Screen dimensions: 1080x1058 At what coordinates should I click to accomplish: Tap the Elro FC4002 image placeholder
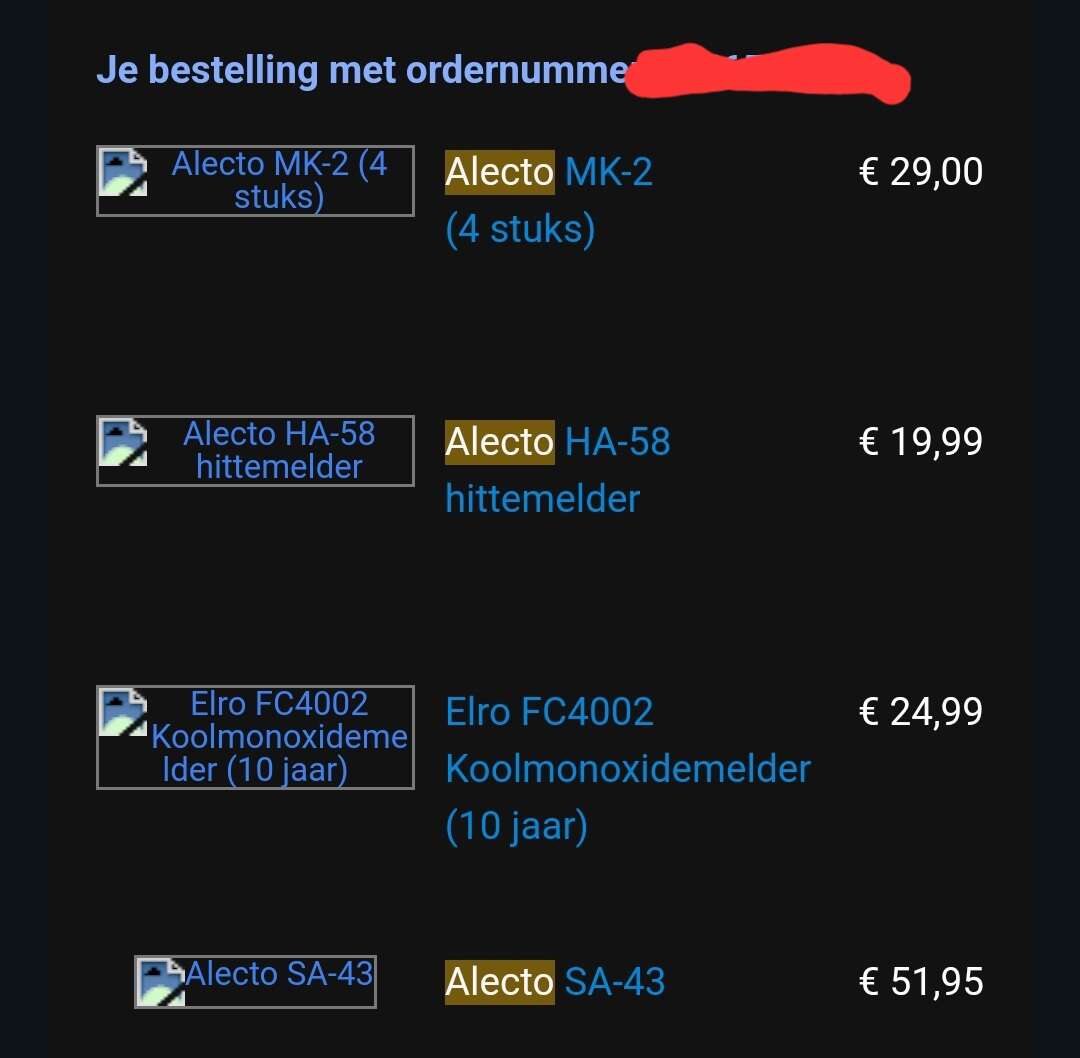[255, 737]
